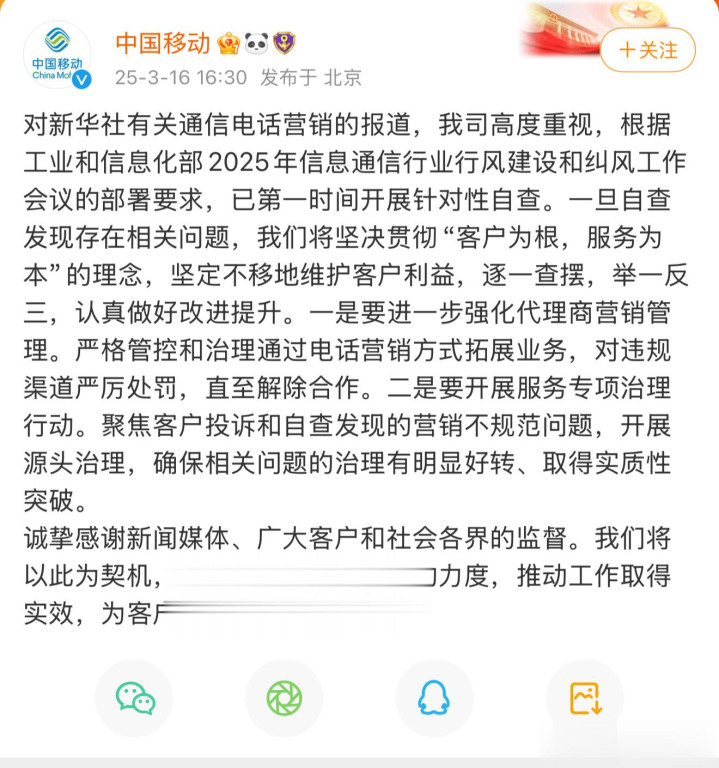The width and height of the screenshot is (719, 768).
Task: Open the 中国移动 username link
Action: (x=162, y=43)
